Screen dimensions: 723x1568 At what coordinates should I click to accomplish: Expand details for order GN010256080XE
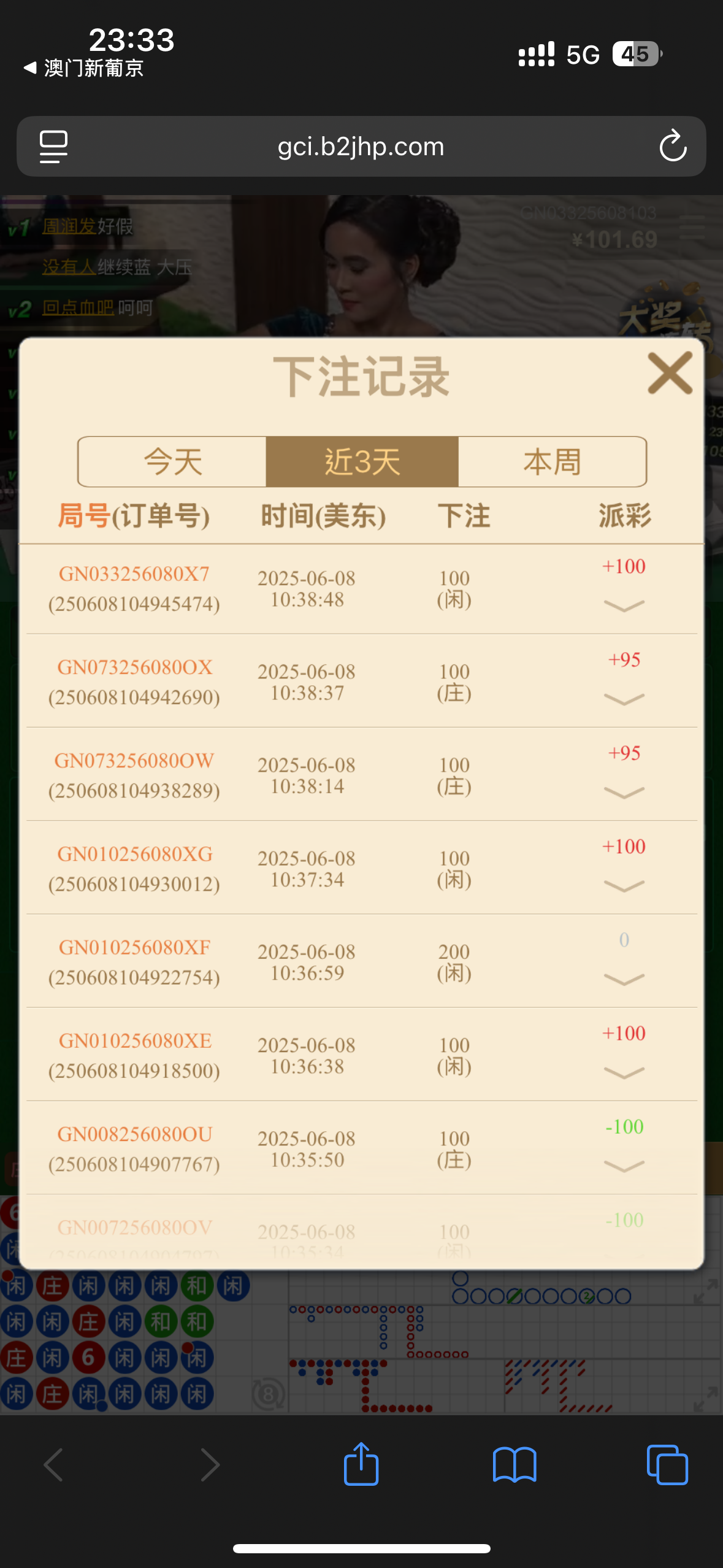624,1072
